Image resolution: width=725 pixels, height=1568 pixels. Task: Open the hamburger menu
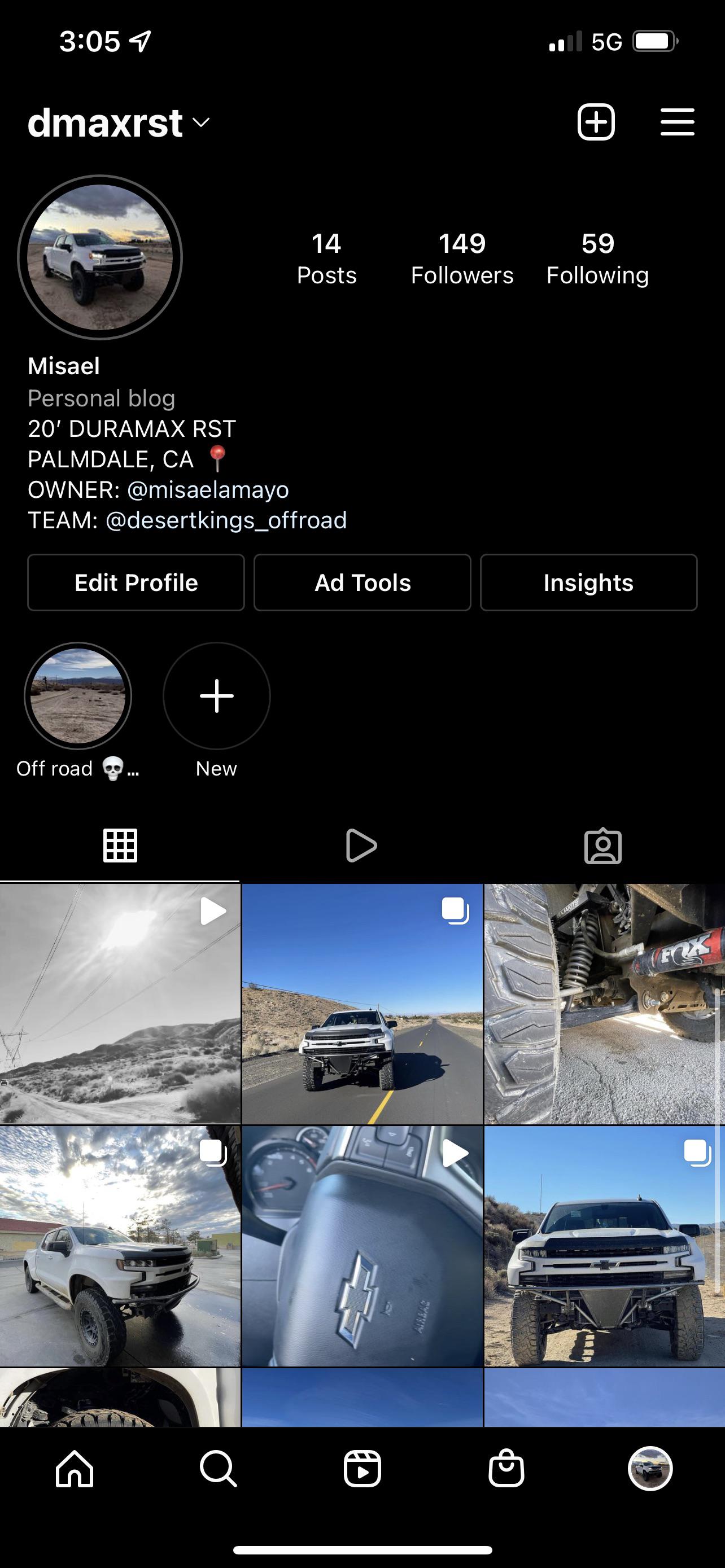point(677,122)
